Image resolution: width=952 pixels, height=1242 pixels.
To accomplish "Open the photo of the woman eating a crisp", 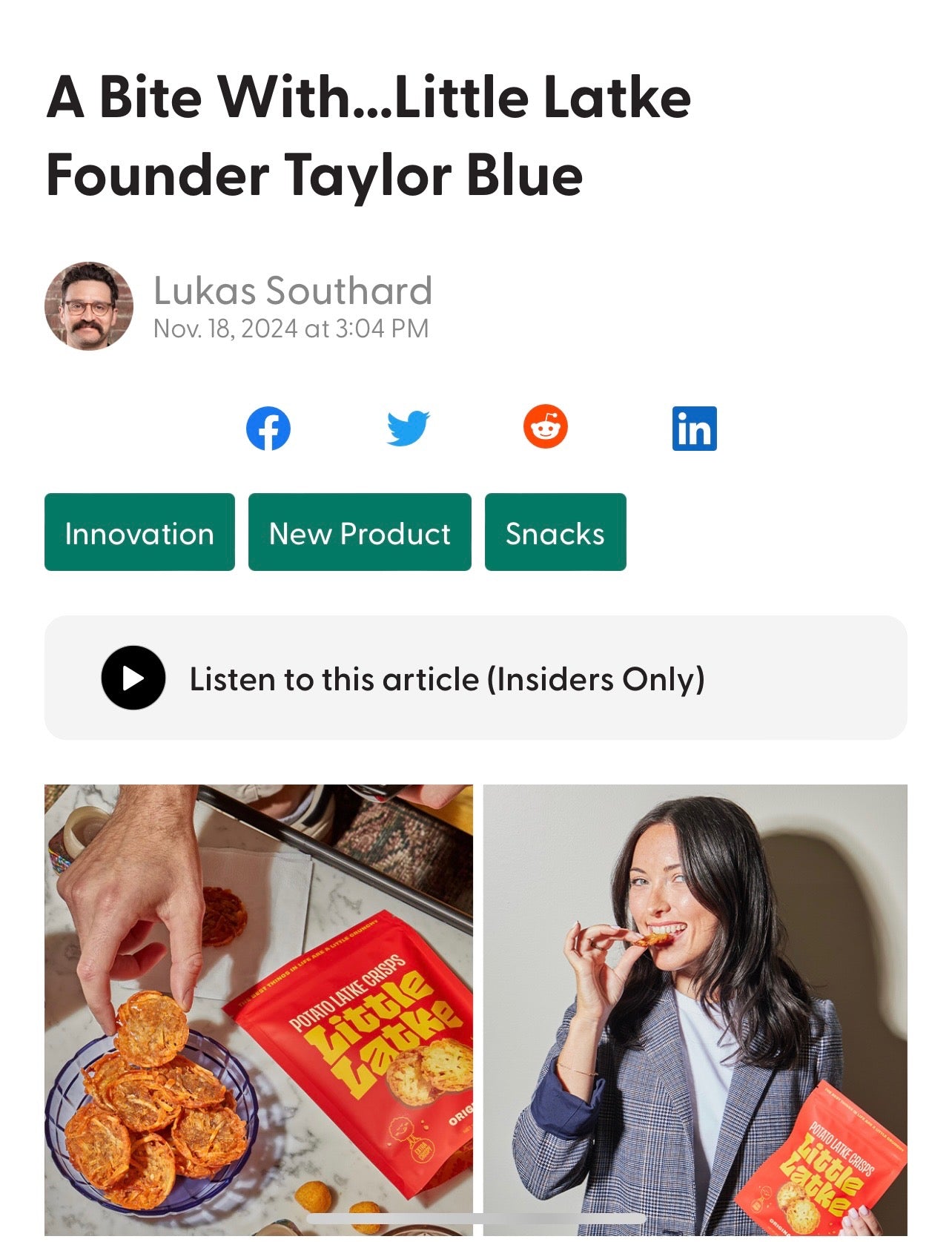I will point(695,1008).
